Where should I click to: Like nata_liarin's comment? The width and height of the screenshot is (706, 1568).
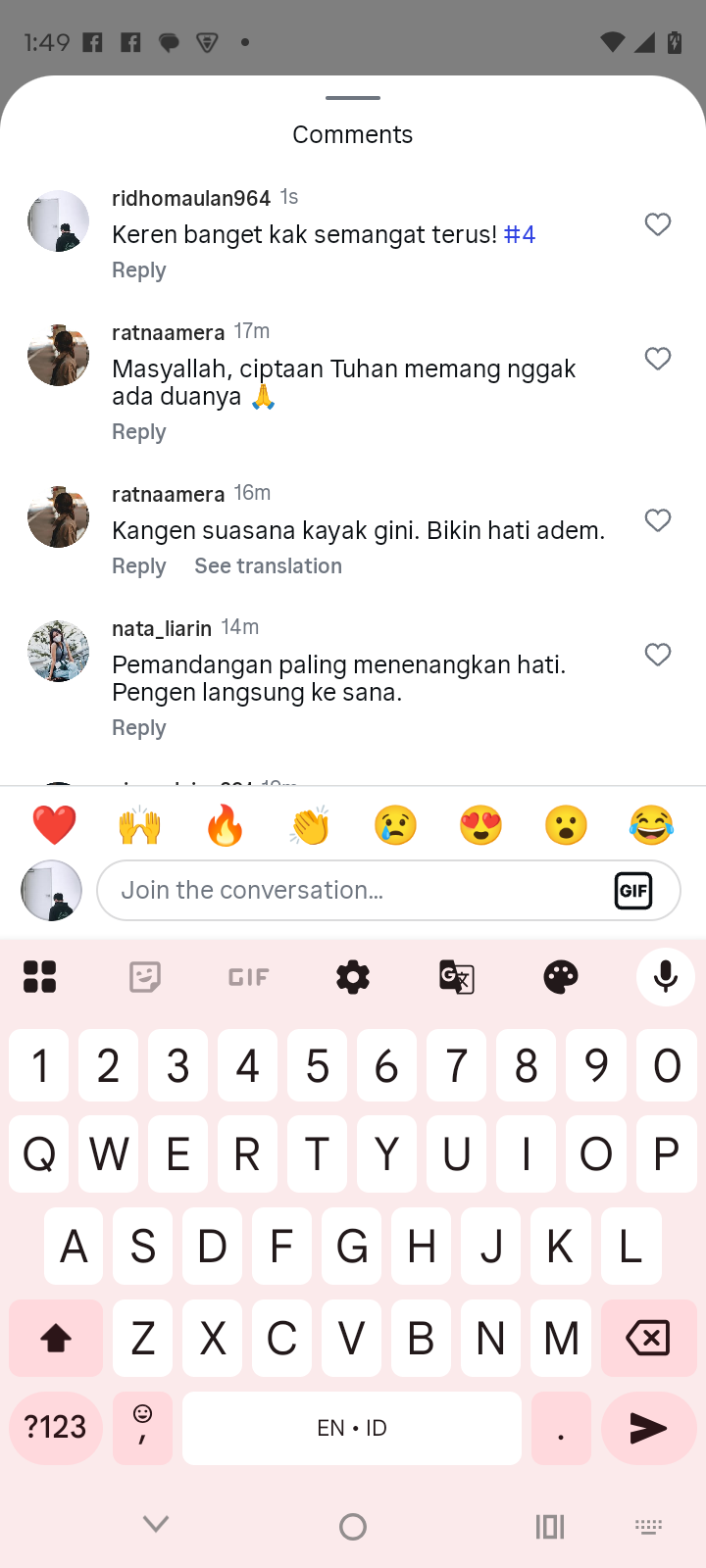pyautogui.click(x=657, y=655)
